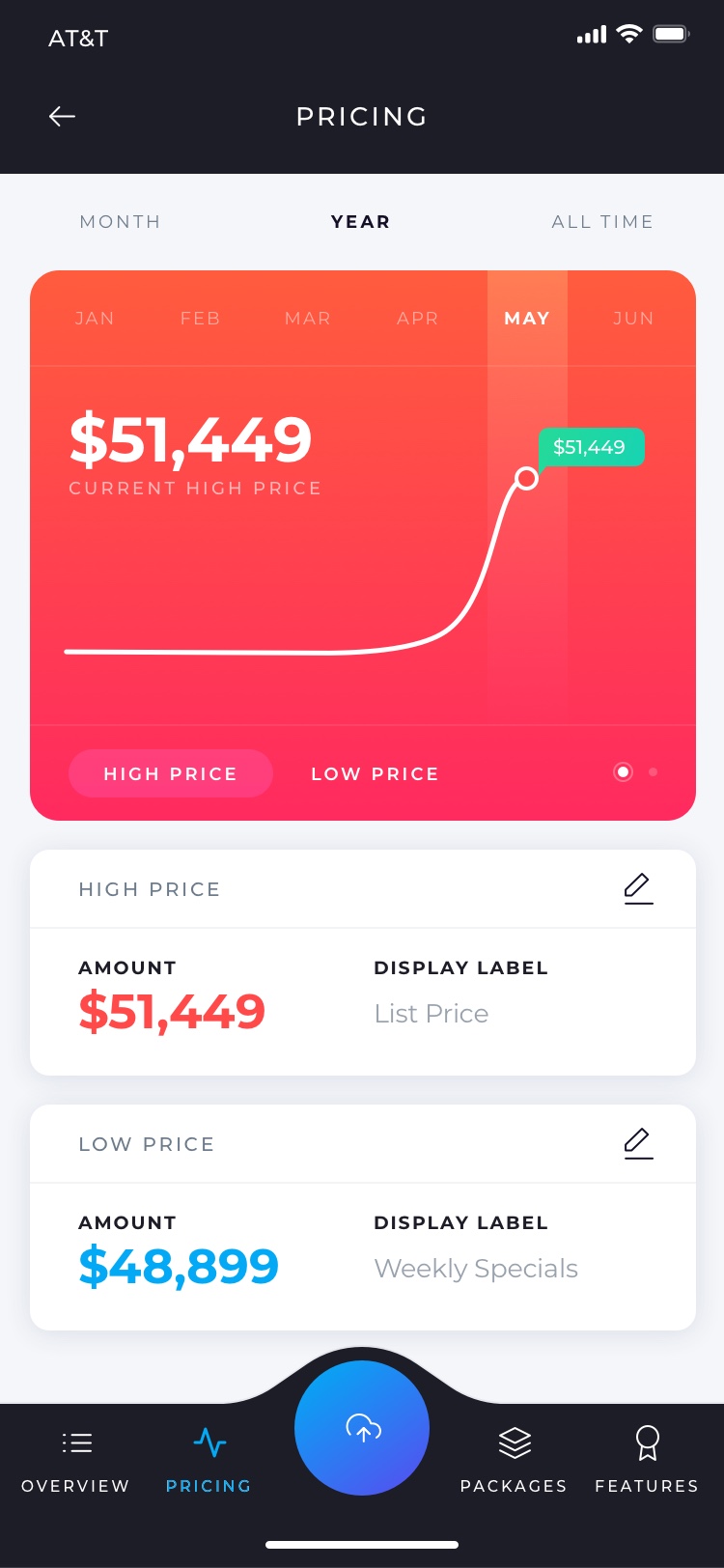The height and width of the screenshot is (1568, 724).
Task: Select JAN on the chart
Action: [x=95, y=319]
